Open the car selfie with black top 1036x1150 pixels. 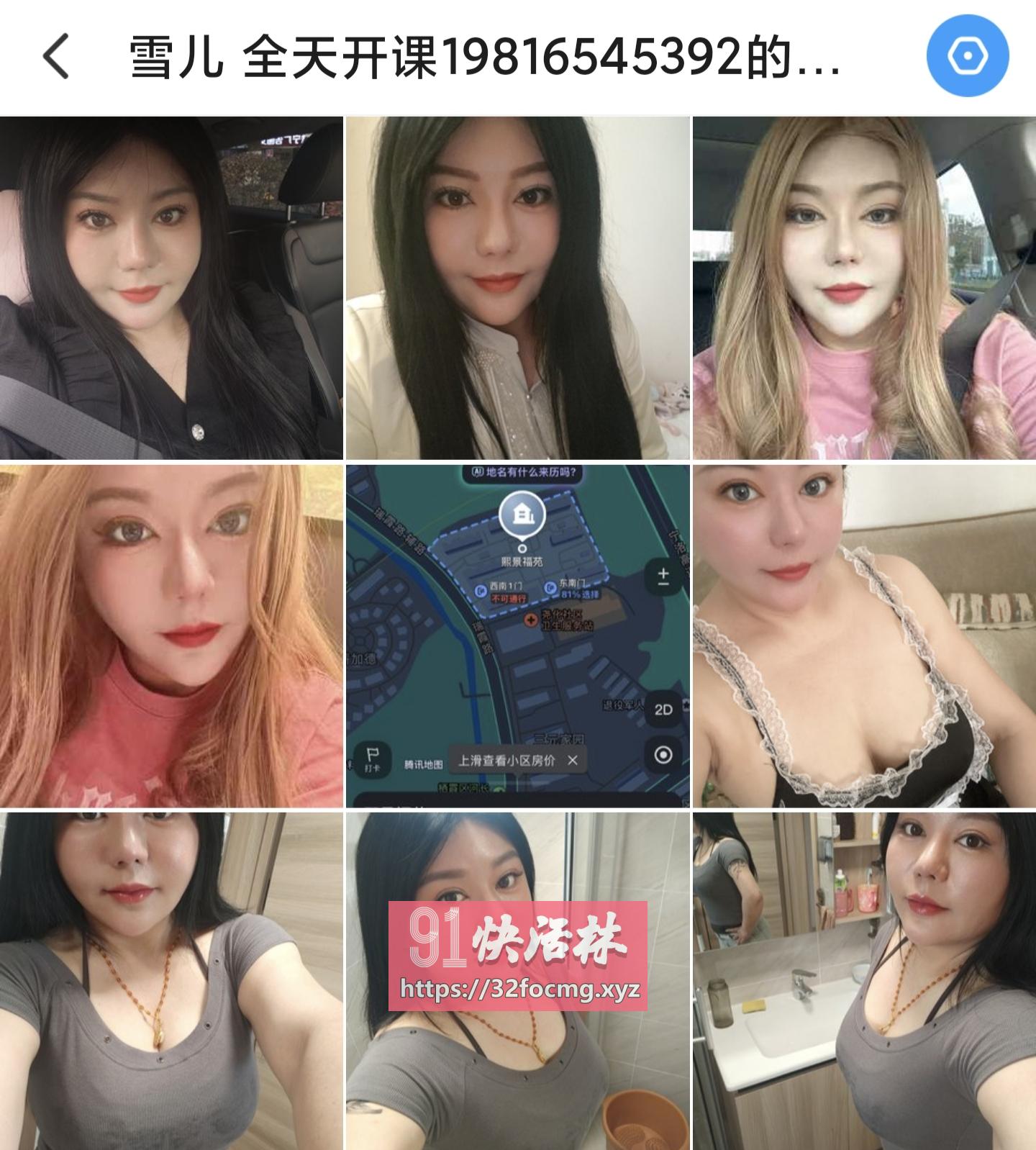click(x=171, y=288)
